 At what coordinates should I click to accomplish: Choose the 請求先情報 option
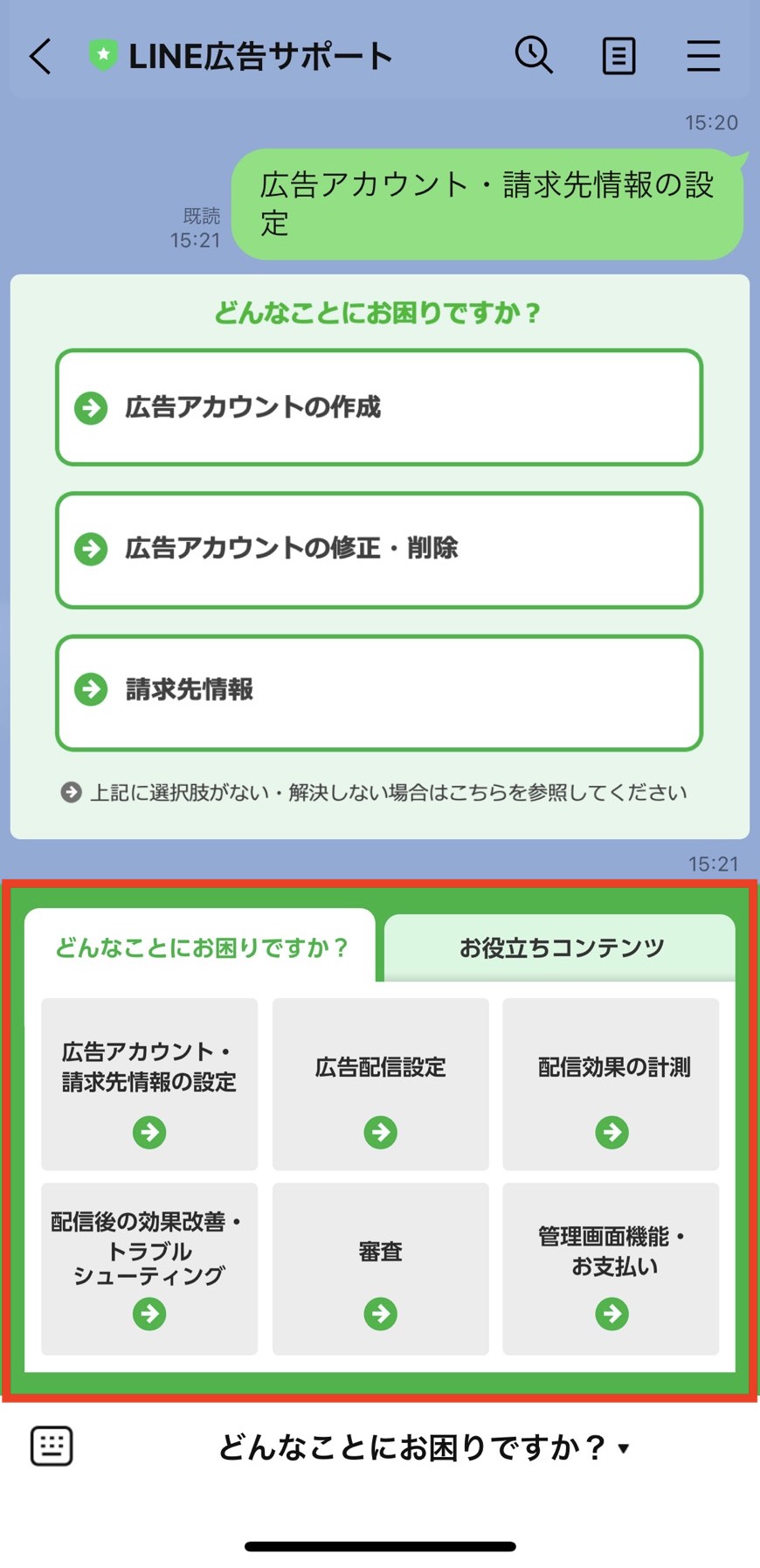coord(378,691)
